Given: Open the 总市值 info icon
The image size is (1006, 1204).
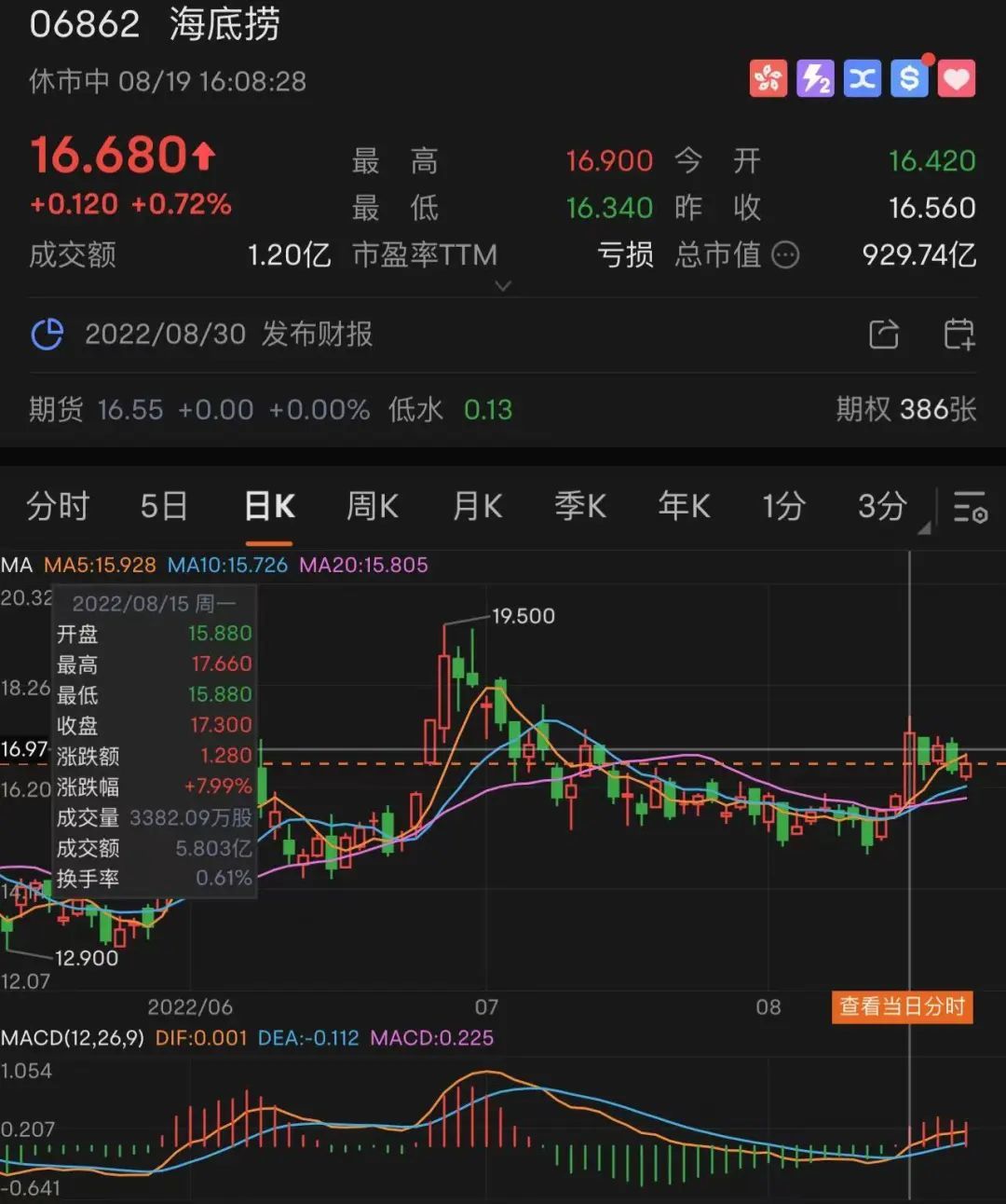Looking at the screenshot, I should click(785, 254).
